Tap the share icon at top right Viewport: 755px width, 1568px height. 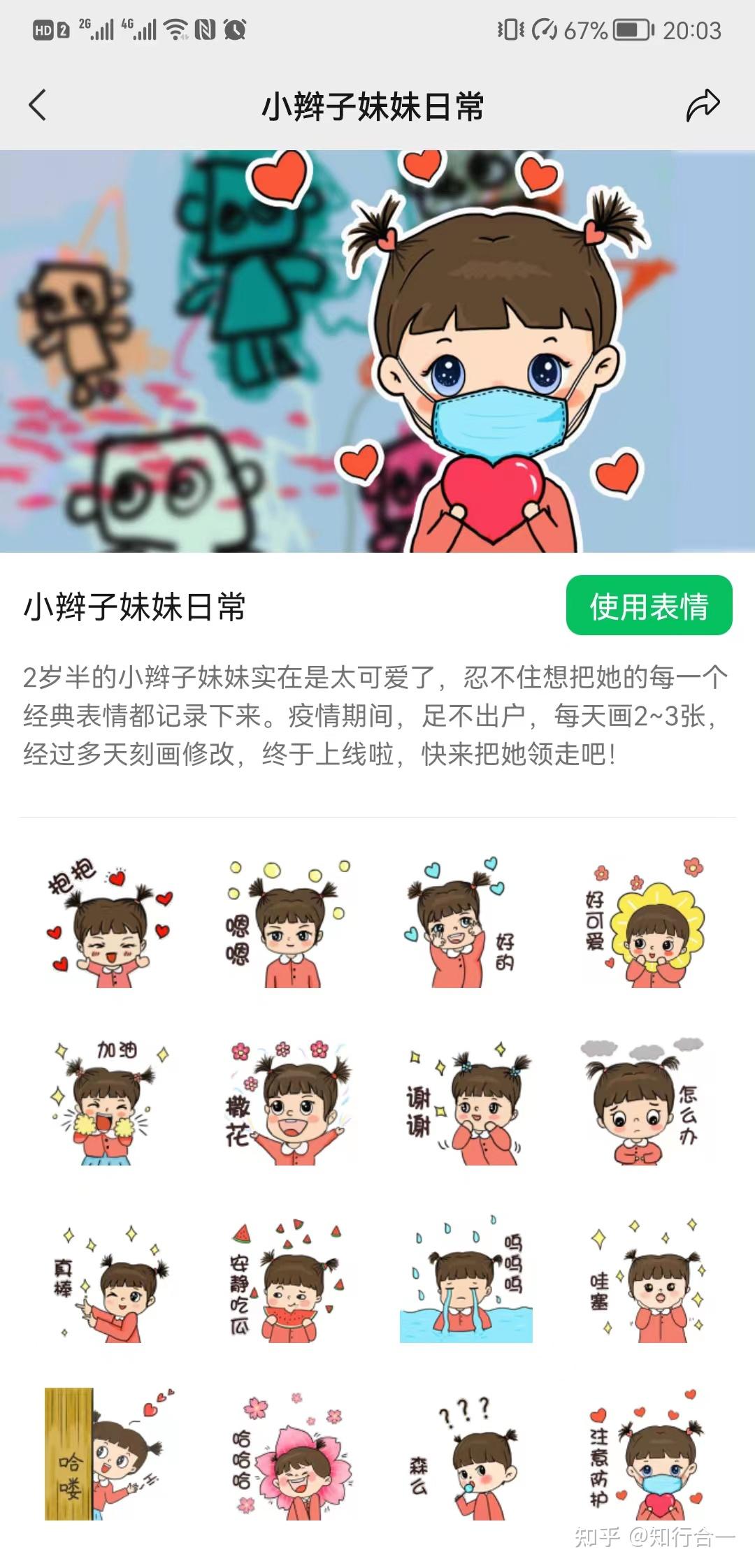coord(703,106)
